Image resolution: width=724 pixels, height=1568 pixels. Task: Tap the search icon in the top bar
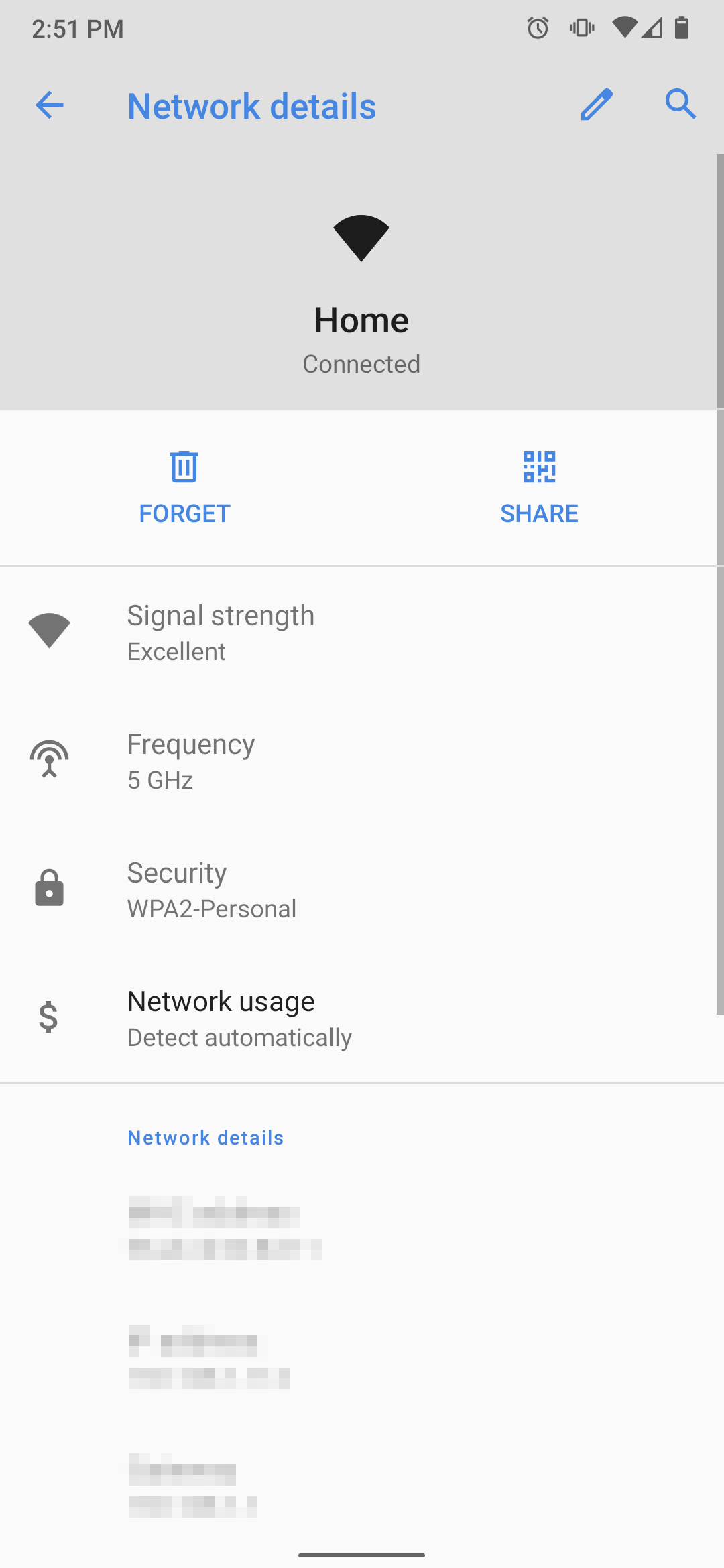coord(680,105)
